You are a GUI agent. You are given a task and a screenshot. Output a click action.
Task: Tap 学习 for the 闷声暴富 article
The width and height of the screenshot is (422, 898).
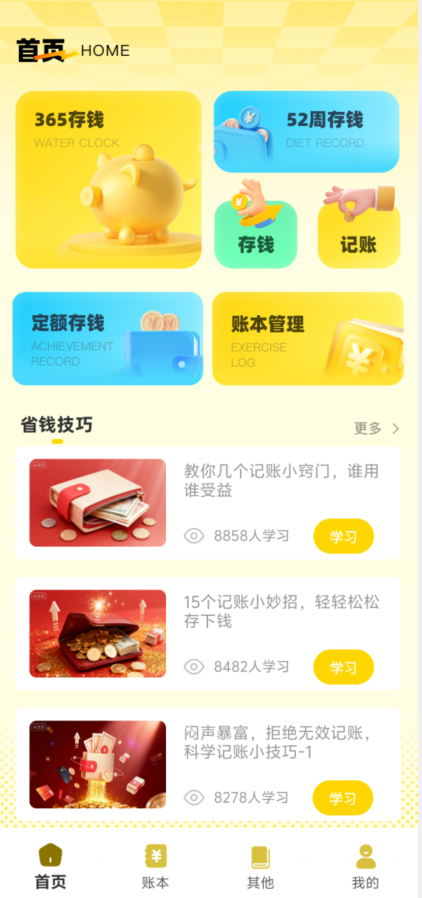(x=343, y=797)
